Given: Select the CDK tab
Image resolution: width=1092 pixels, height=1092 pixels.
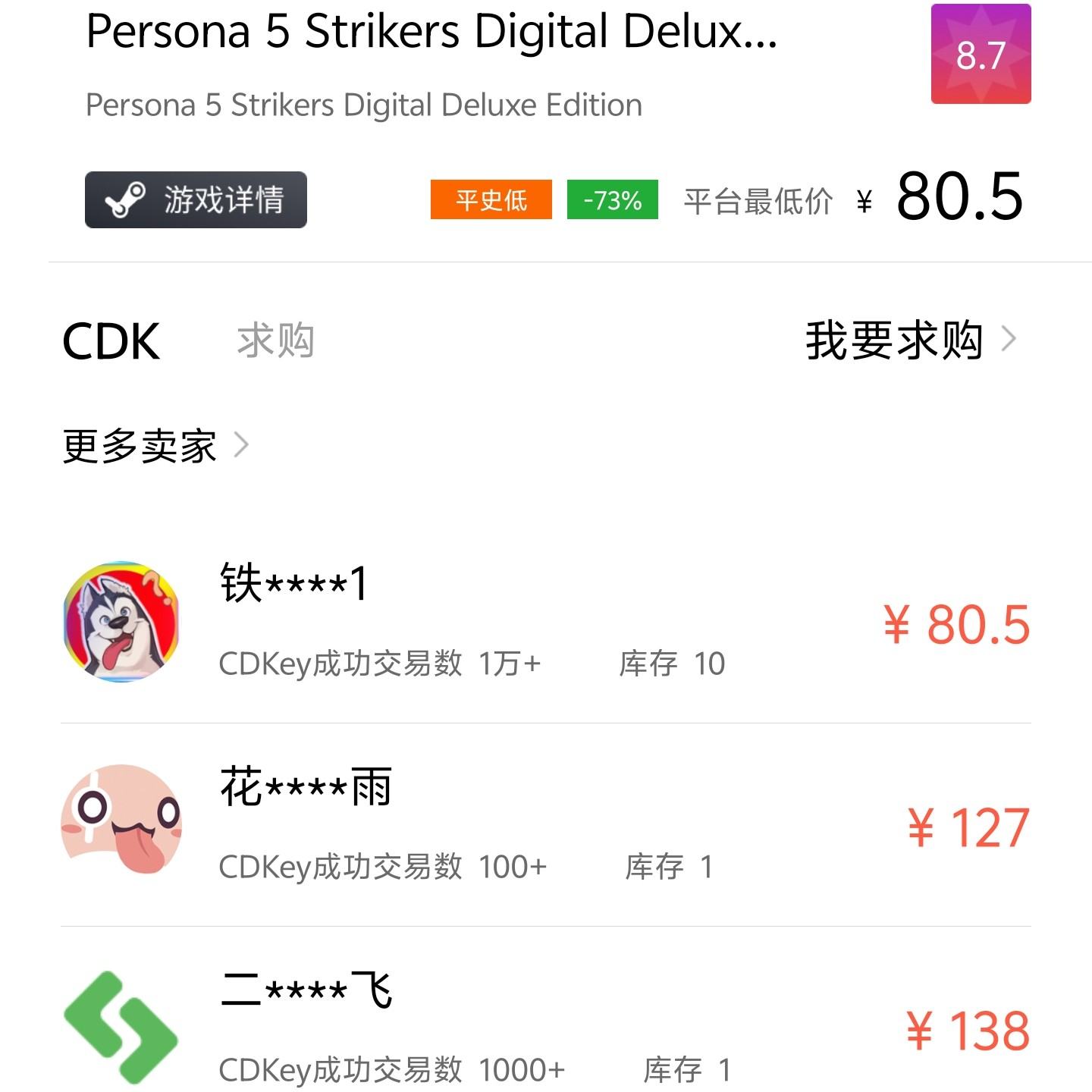Looking at the screenshot, I should (x=111, y=341).
